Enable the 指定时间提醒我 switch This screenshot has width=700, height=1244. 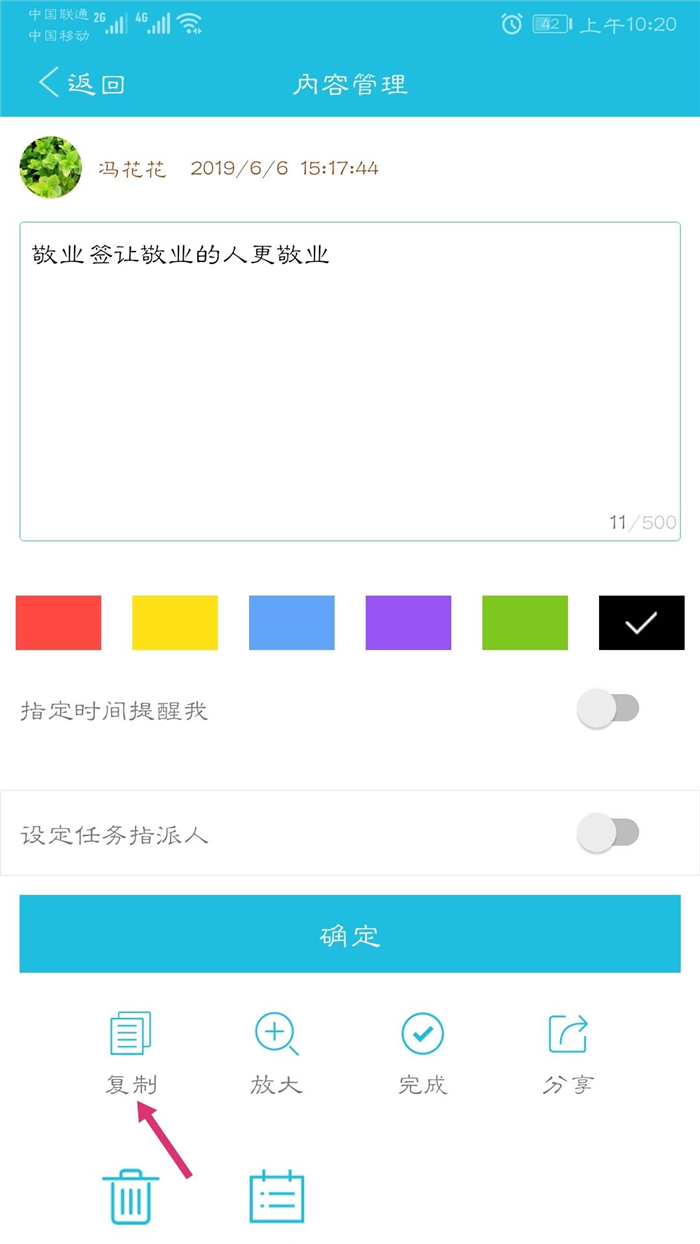[x=608, y=709]
